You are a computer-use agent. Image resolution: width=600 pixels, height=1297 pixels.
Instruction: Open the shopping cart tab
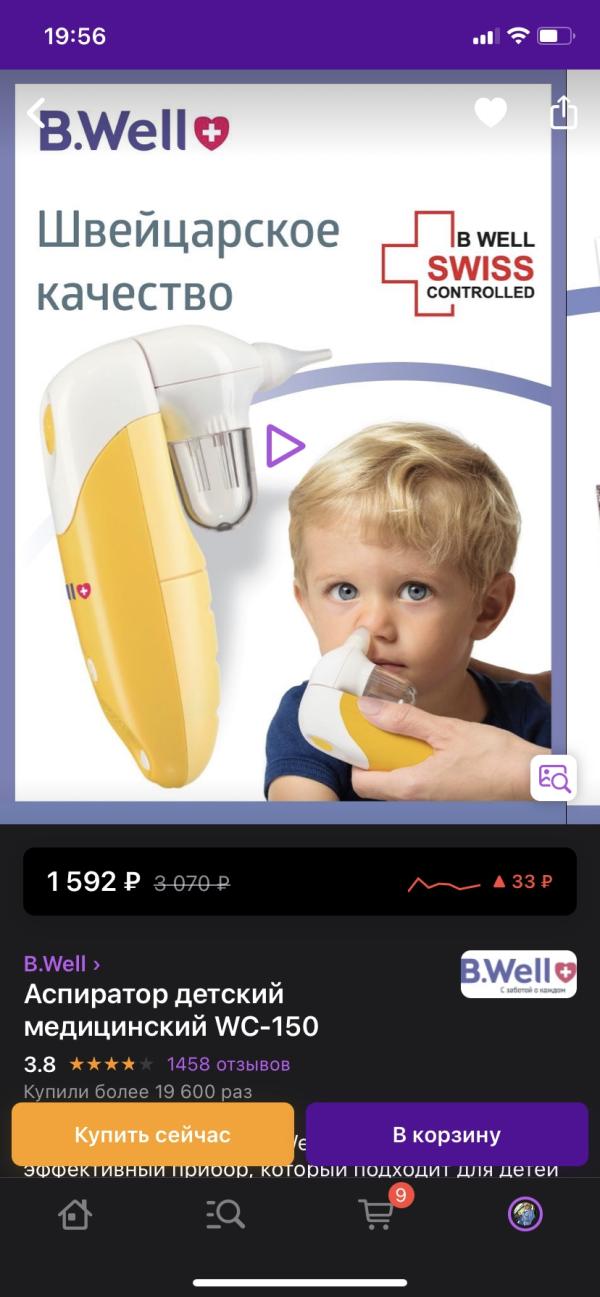tap(376, 1214)
